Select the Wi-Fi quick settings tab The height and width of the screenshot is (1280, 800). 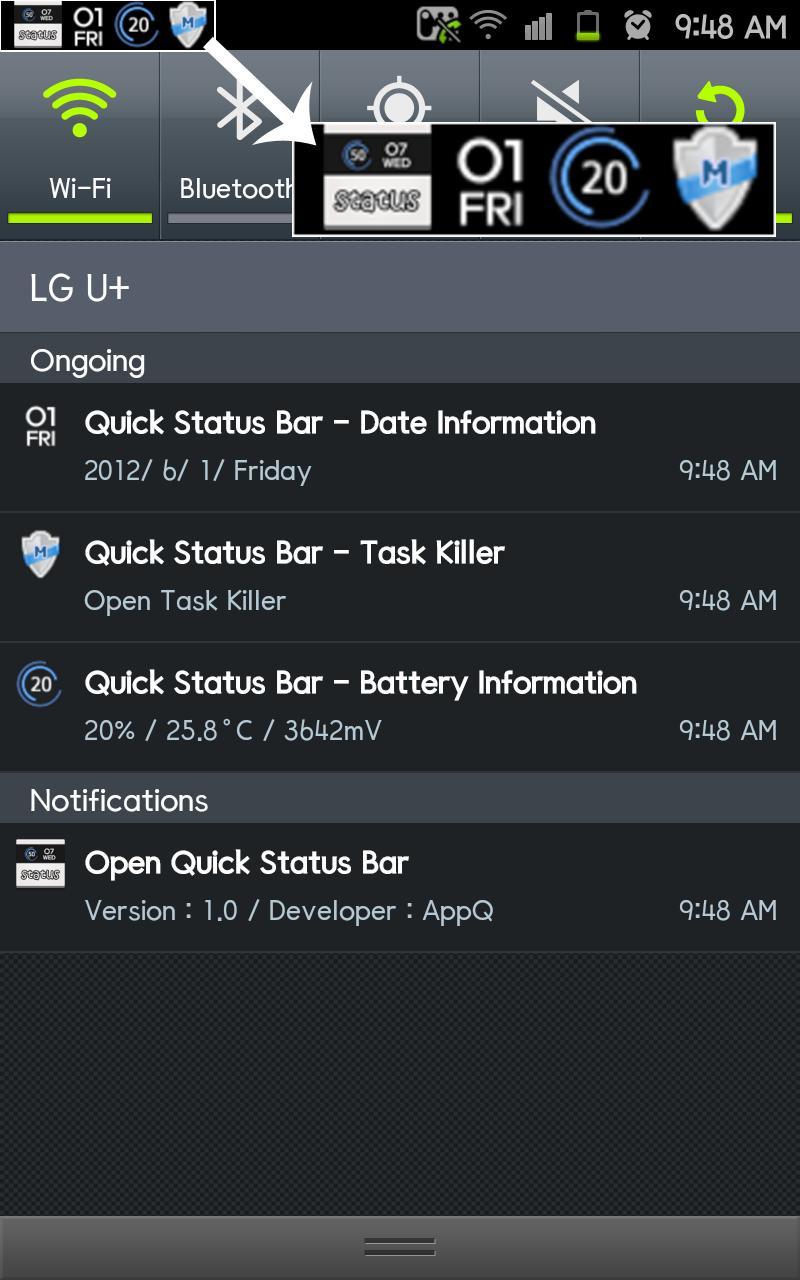click(78, 140)
